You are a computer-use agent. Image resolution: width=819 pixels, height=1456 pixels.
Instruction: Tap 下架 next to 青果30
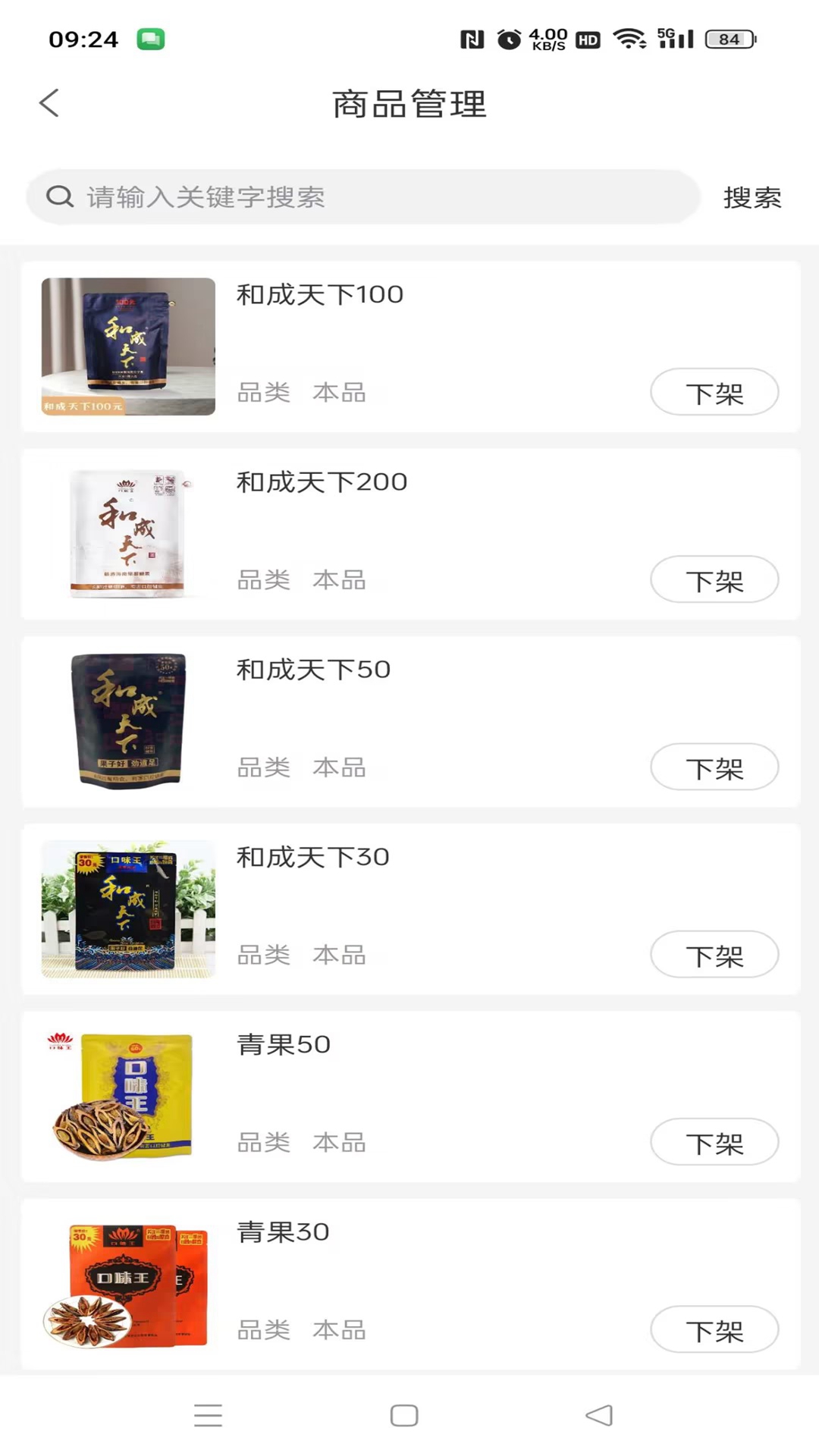714,1329
